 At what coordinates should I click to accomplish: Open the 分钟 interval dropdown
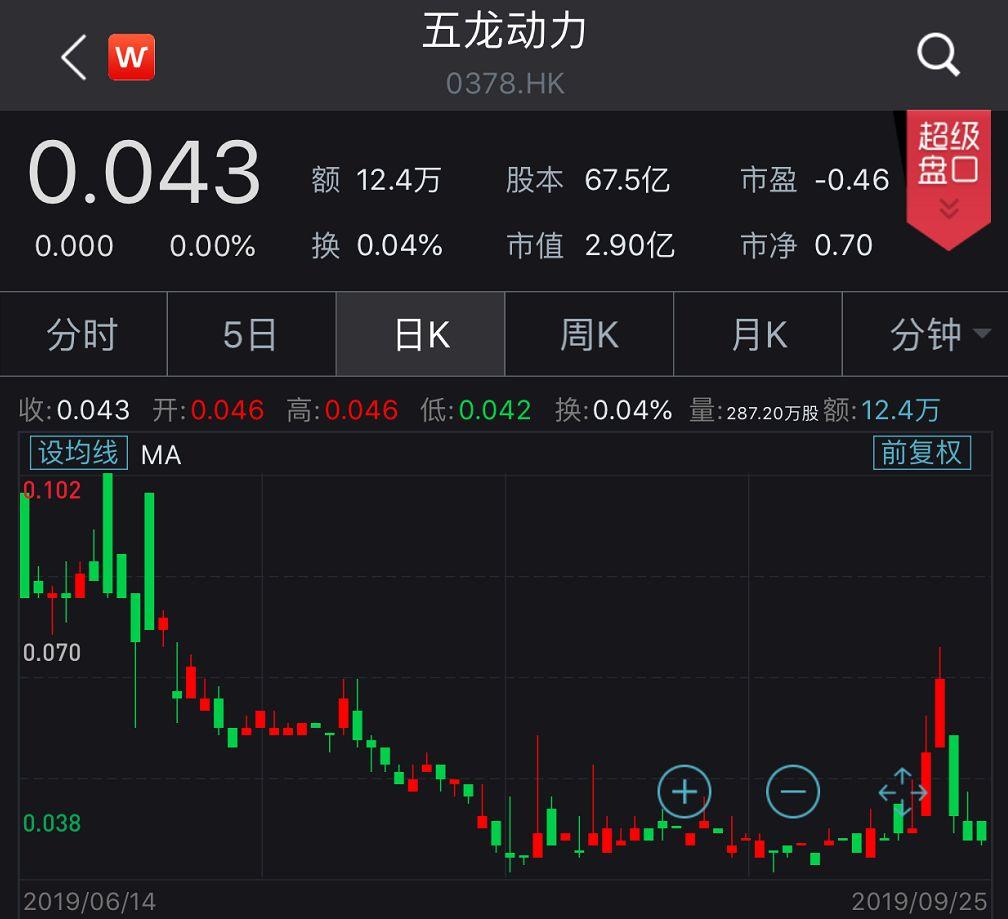(x=936, y=335)
